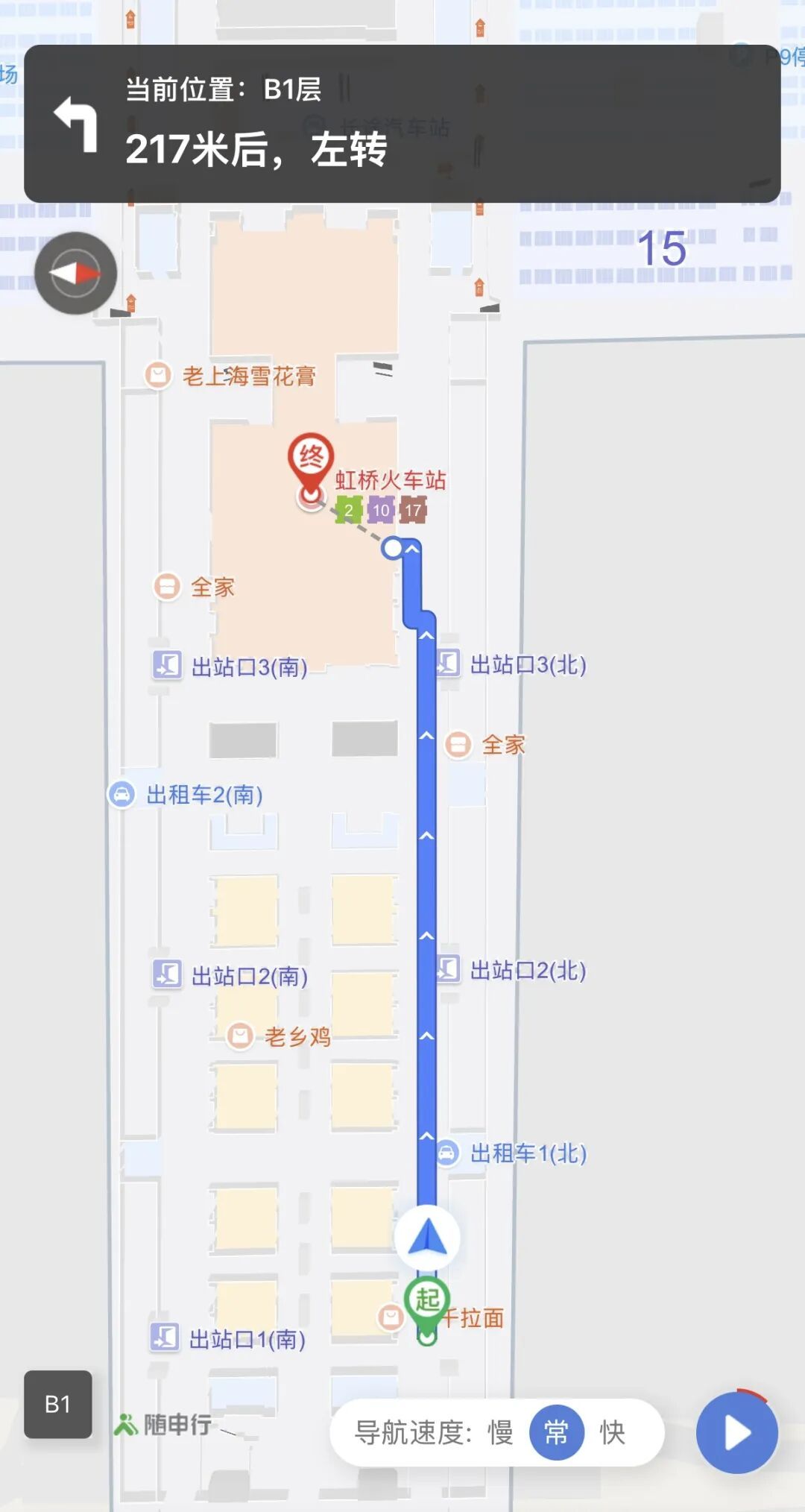Select the 出站口2(南) exit marker
The image size is (805, 1512).
pyautogui.click(x=167, y=974)
